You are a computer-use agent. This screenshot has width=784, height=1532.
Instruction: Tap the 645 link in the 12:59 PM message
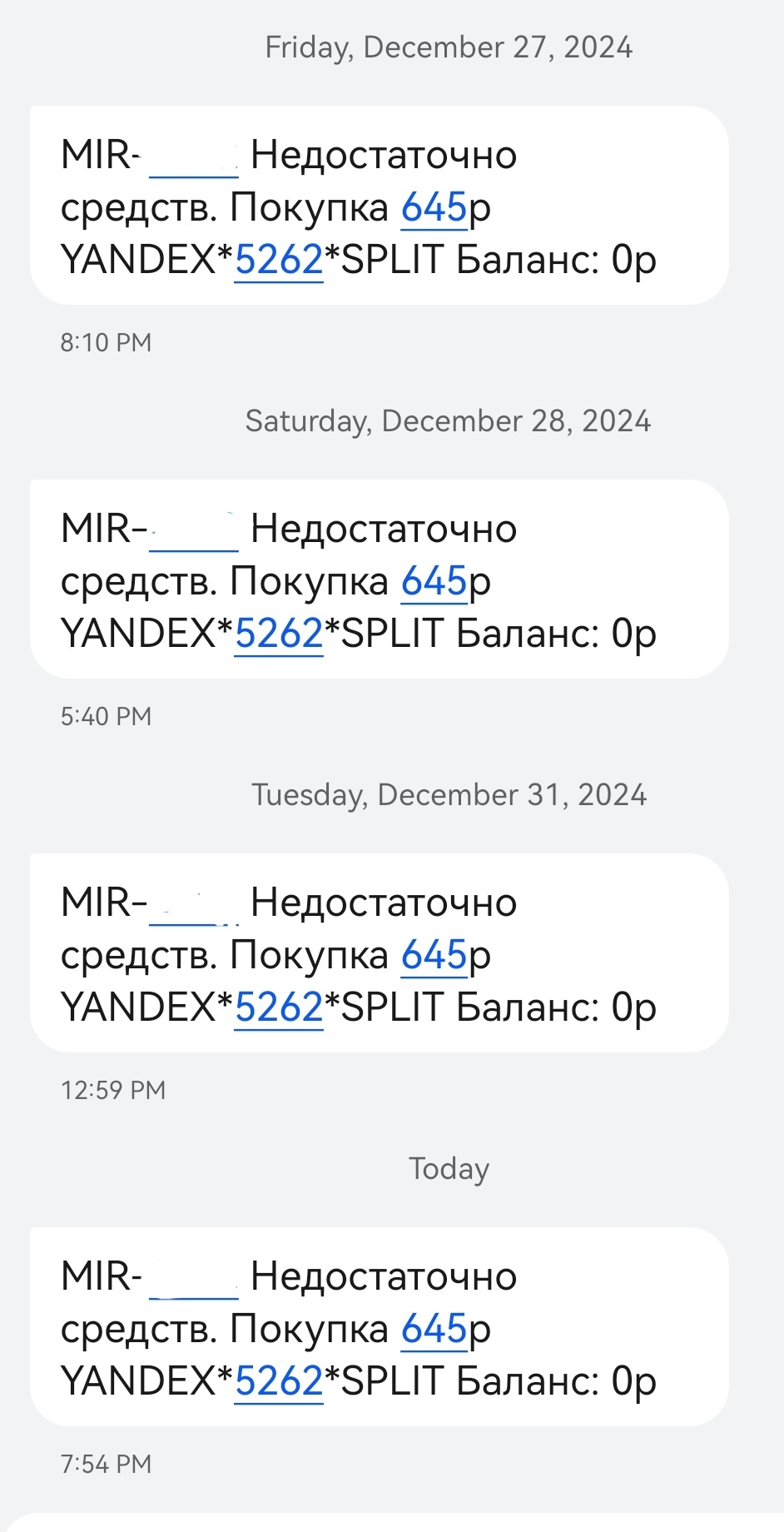[x=434, y=956]
